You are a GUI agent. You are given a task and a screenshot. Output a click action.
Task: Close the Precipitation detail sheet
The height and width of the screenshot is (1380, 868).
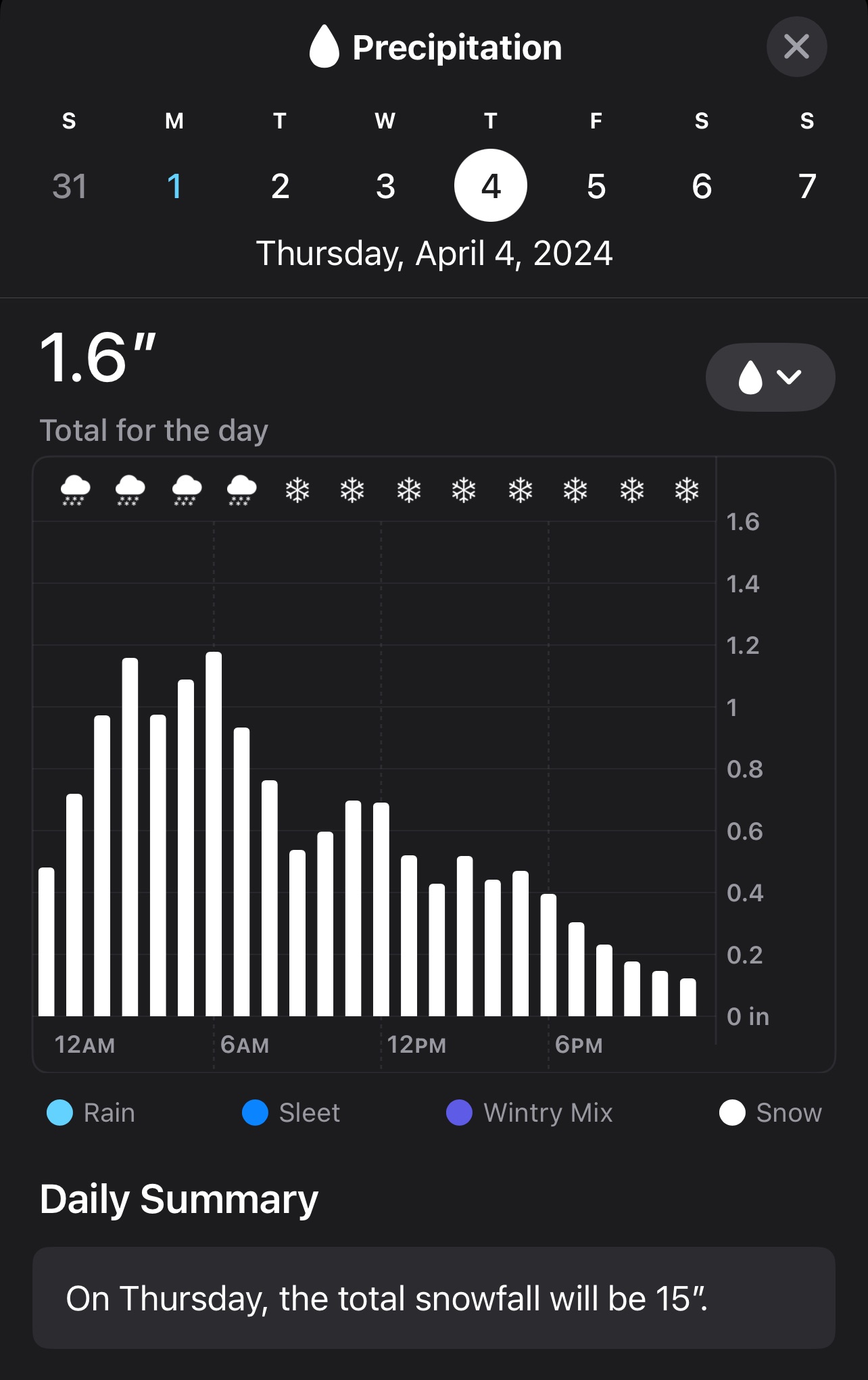[796, 47]
